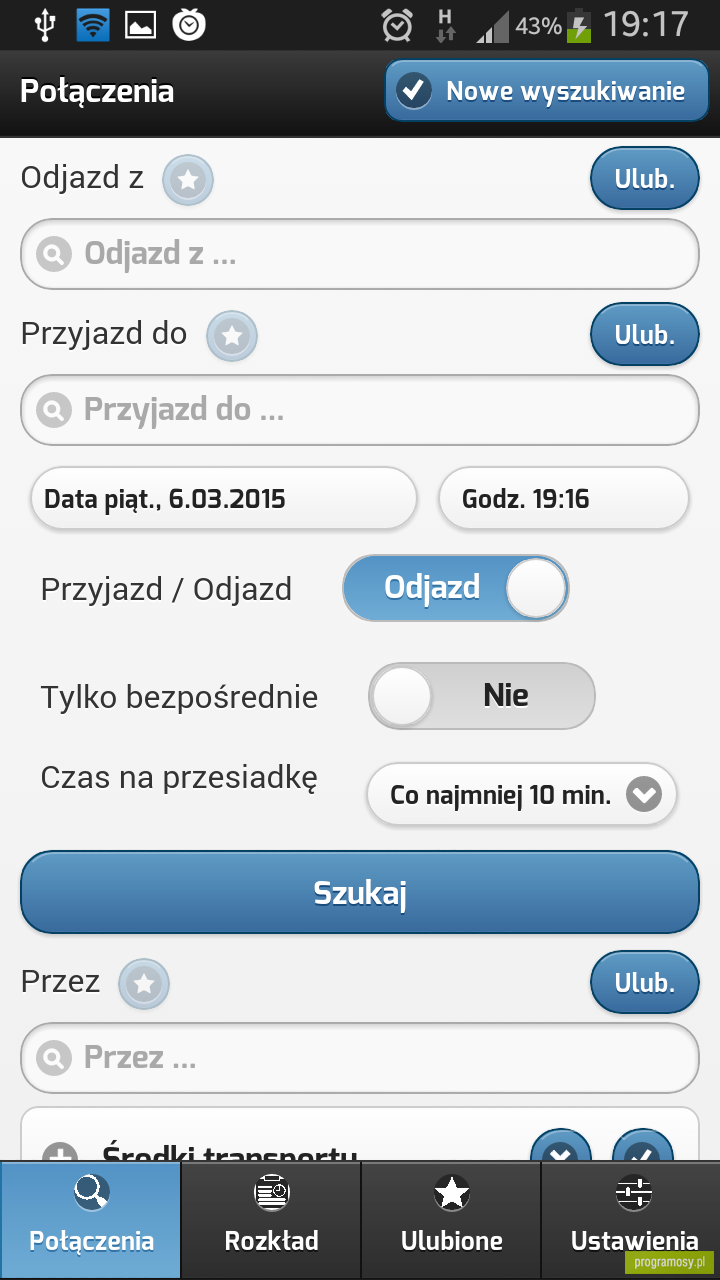Tap the star icon beside Przez

tap(144, 984)
